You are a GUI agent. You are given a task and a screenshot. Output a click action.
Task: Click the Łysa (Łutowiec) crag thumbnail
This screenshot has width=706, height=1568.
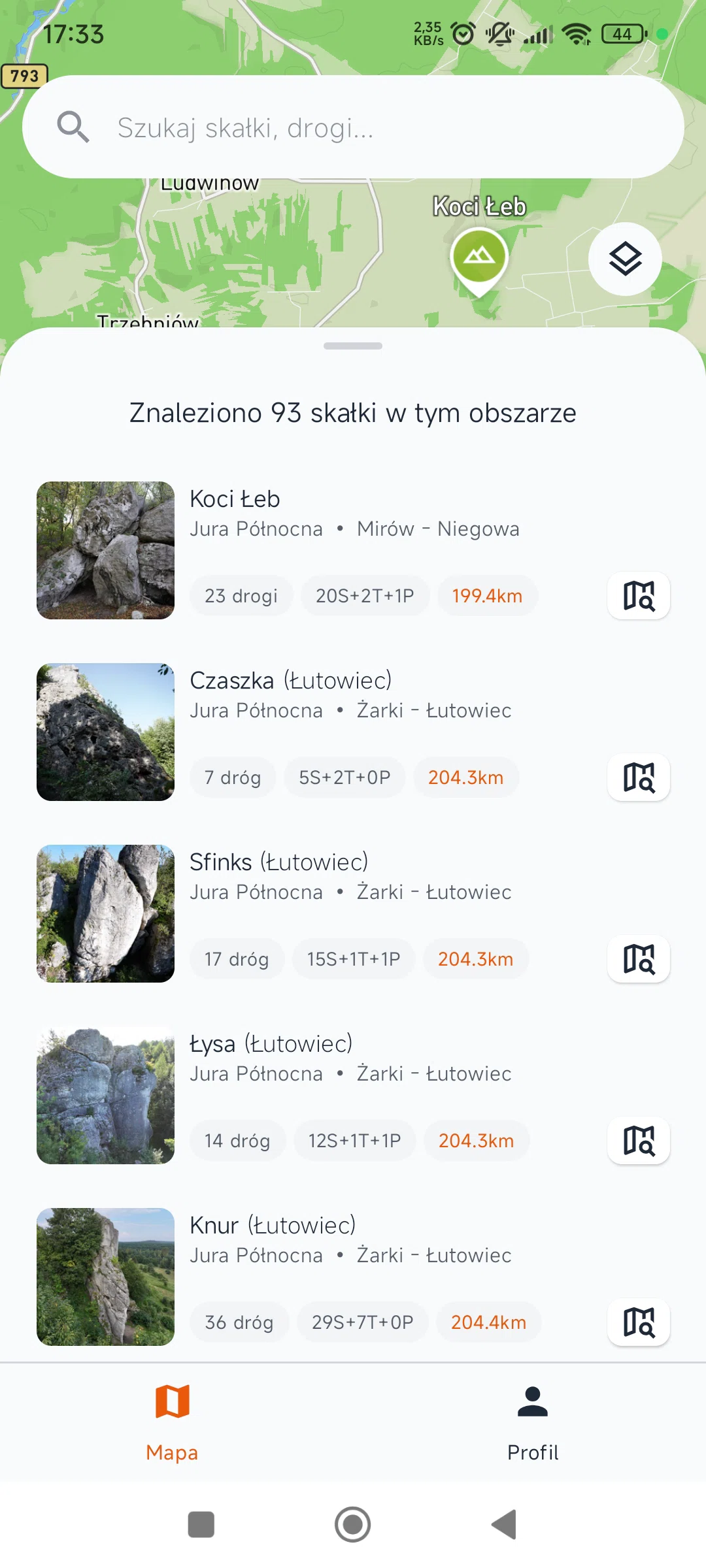click(105, 1095)
